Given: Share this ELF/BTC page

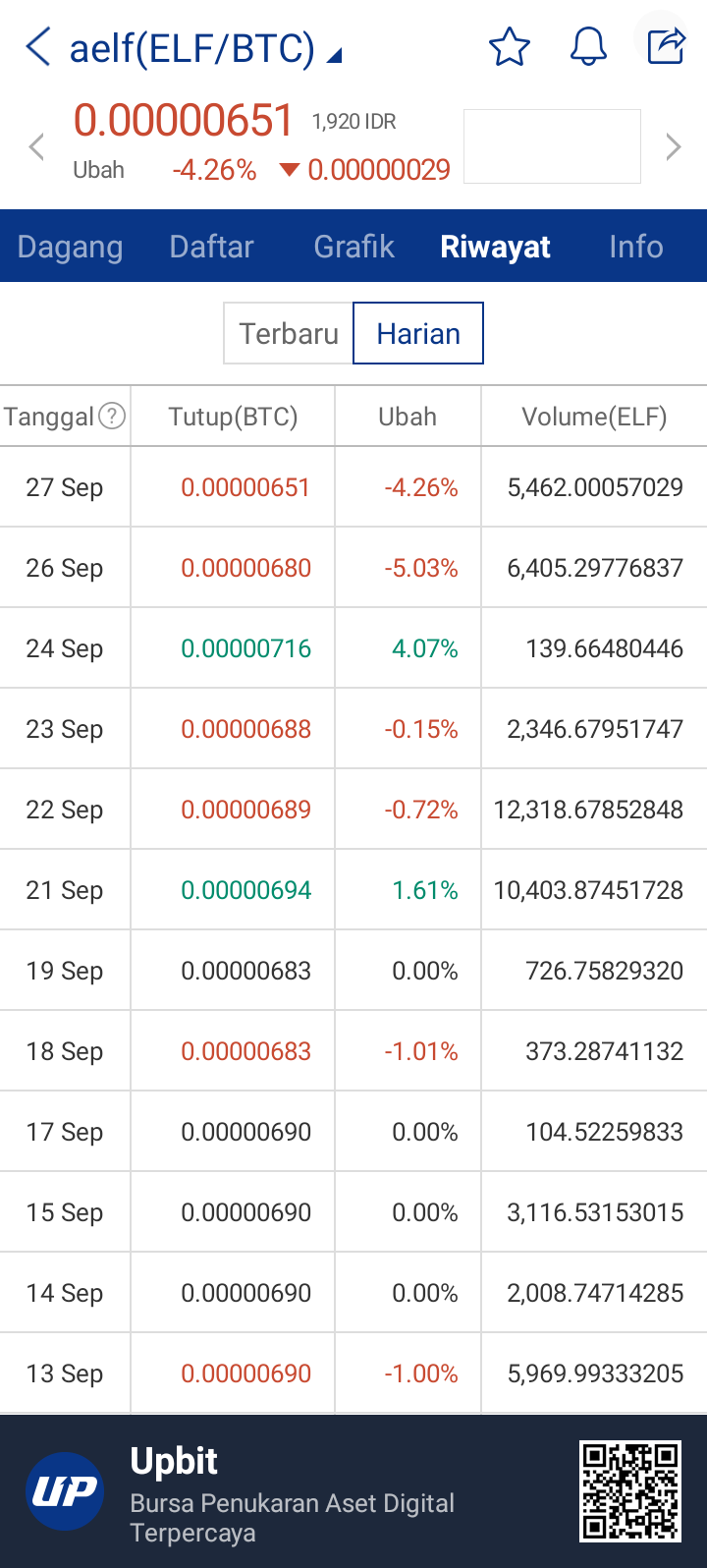Looking at the screenshot, I should pos(666,45).
